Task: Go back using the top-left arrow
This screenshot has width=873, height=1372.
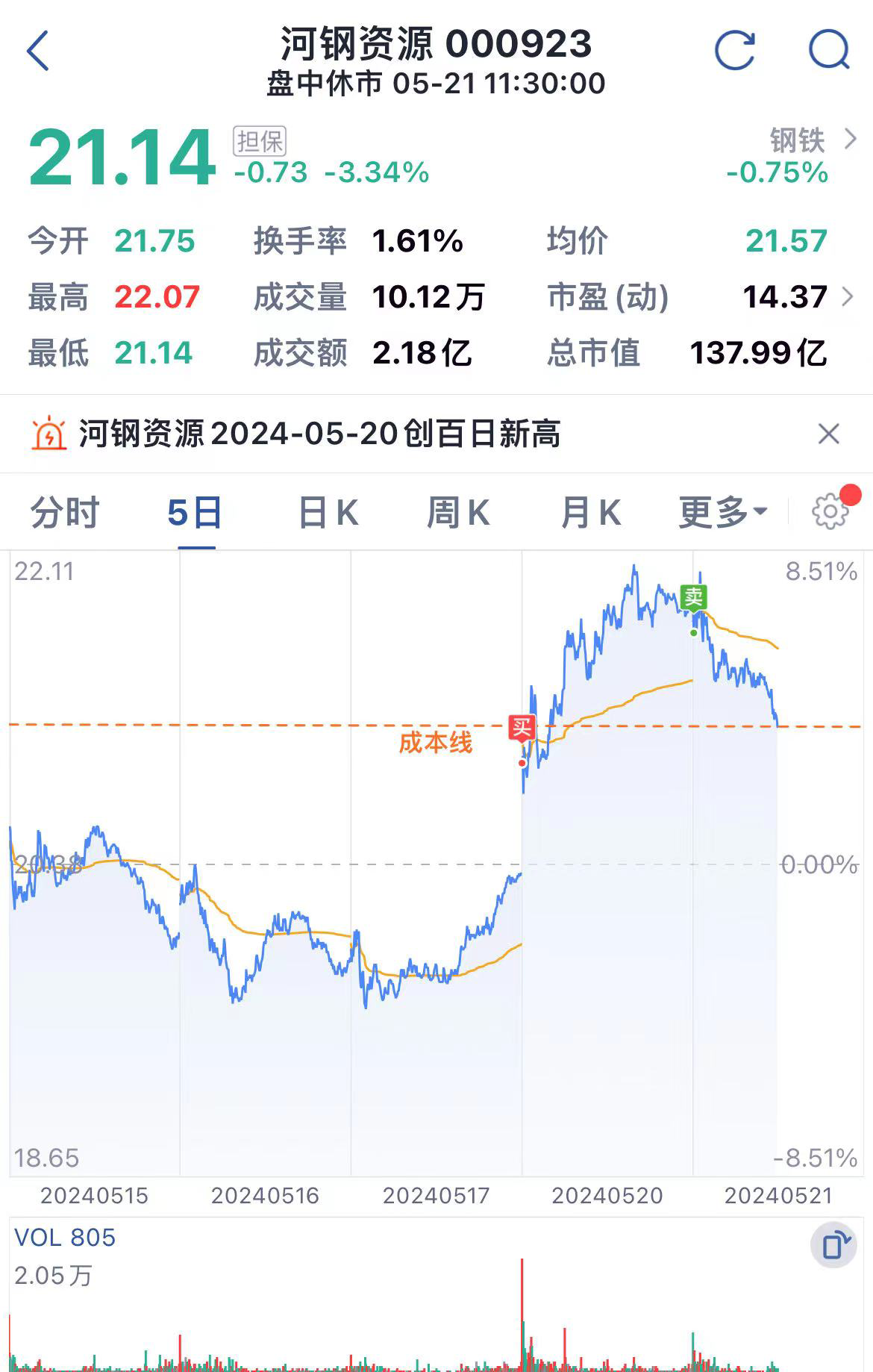Action: (x=37, y=51)
